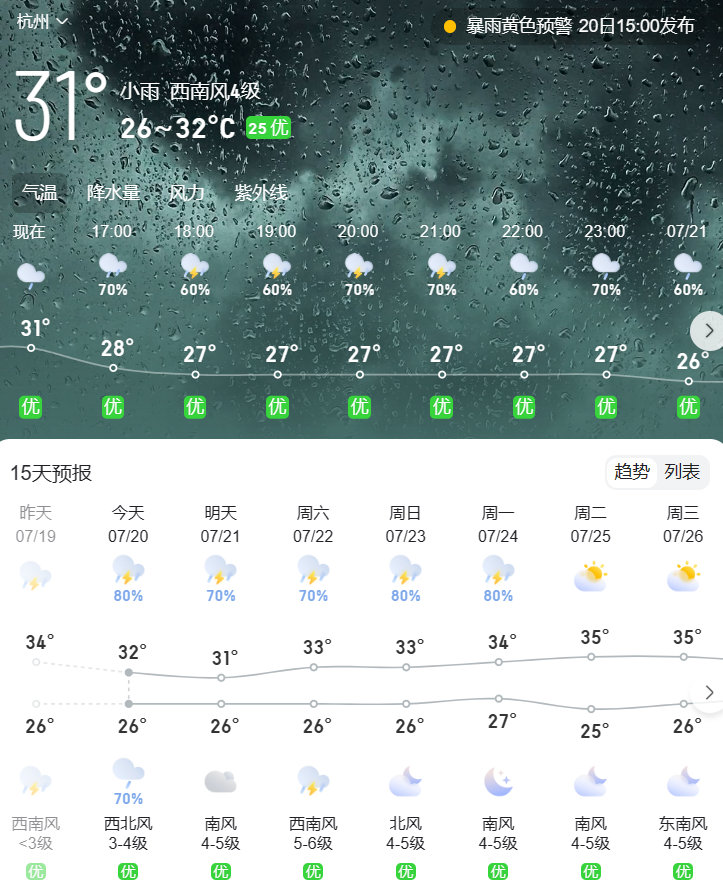
Task: Open the 杭州 city selector dropdown
Action: 42,20
